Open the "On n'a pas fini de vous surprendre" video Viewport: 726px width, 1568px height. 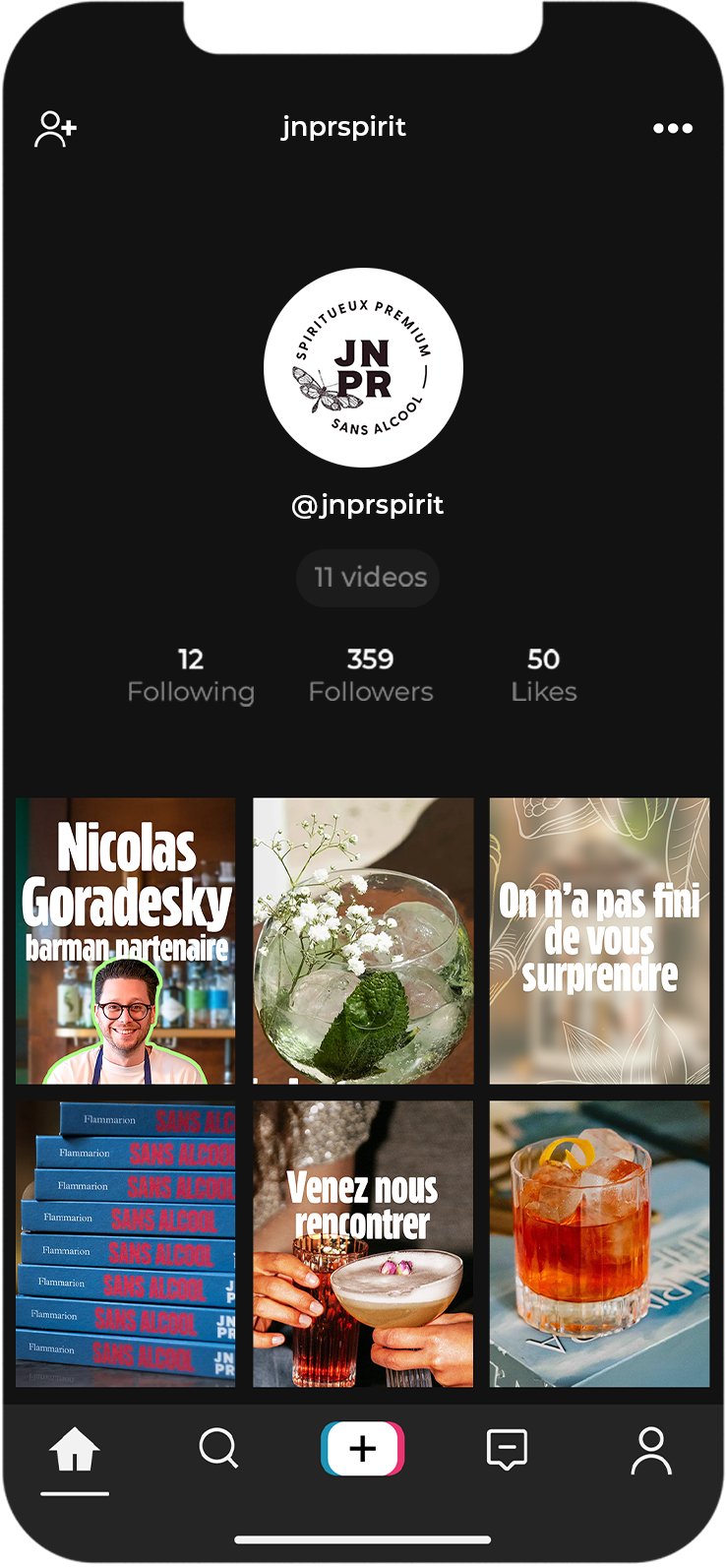(599, 940)
